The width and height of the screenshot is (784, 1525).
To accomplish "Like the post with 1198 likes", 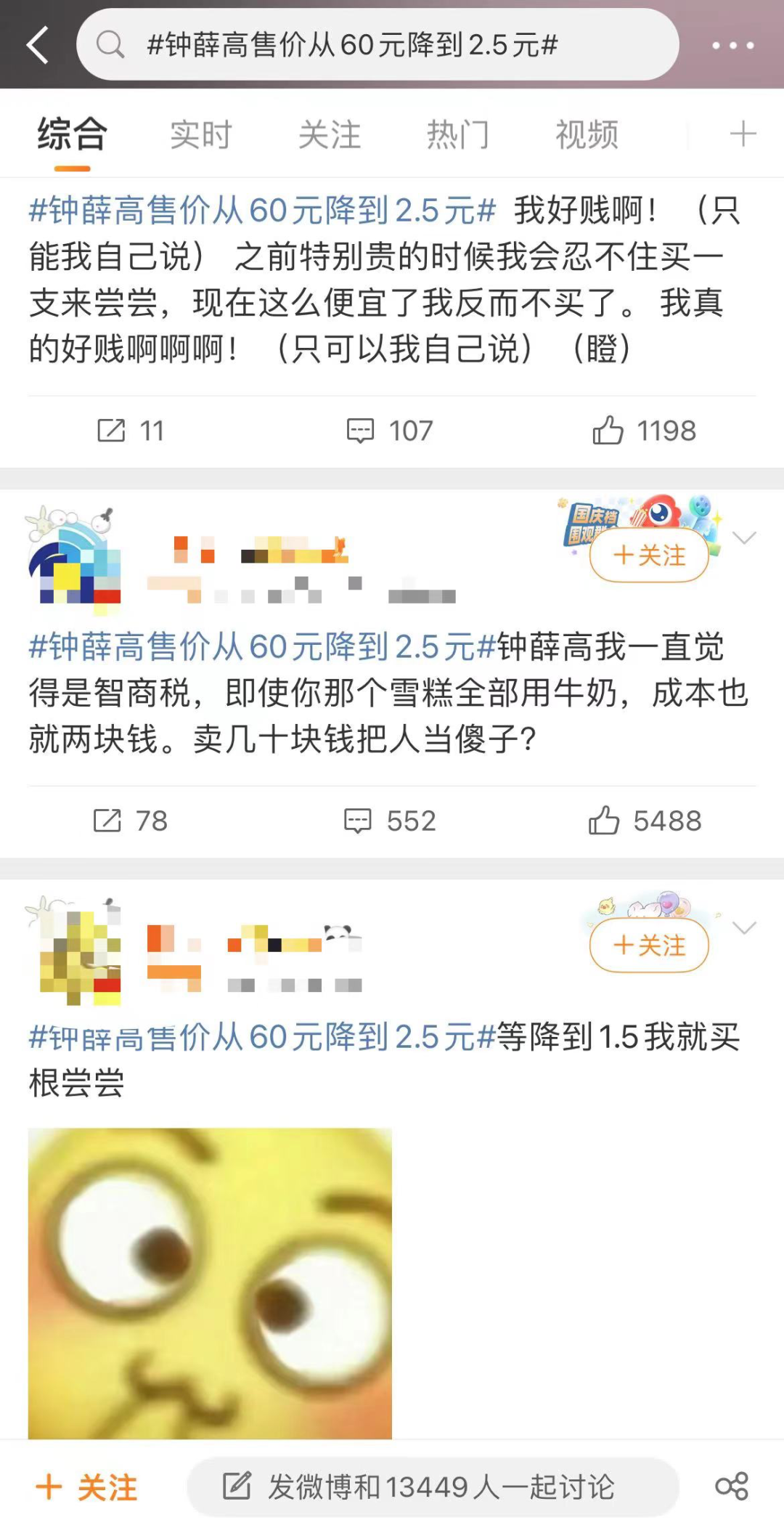I will pos(644,431).
